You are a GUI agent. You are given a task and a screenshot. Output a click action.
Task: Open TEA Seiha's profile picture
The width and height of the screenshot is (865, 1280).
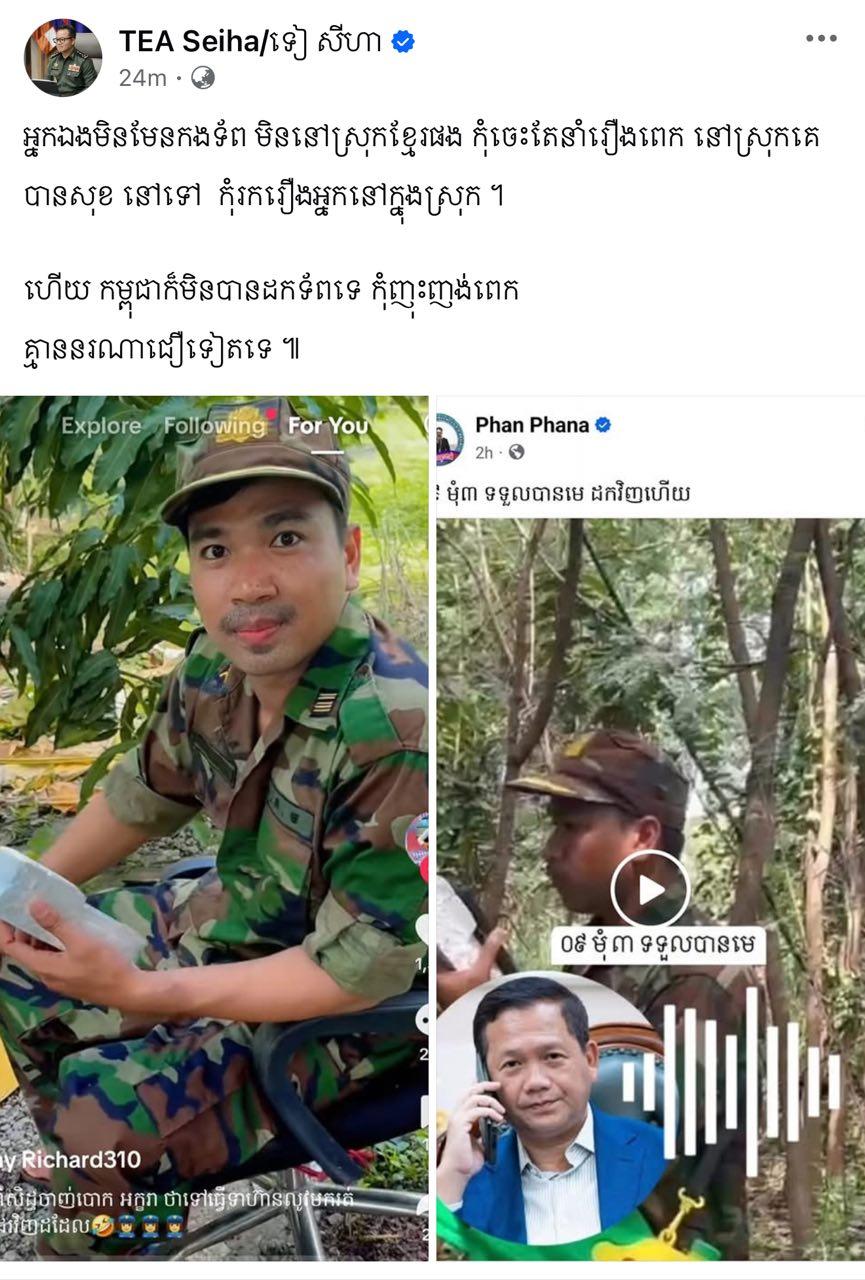tap(62, 57)
